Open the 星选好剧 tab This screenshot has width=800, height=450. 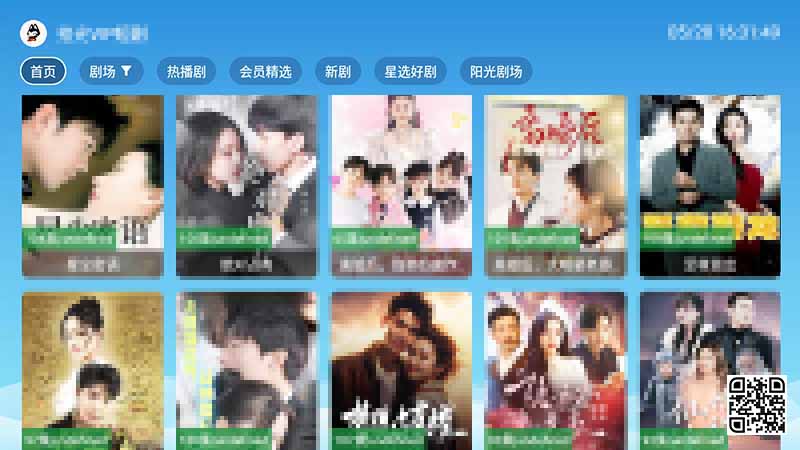tap(410, 72)
